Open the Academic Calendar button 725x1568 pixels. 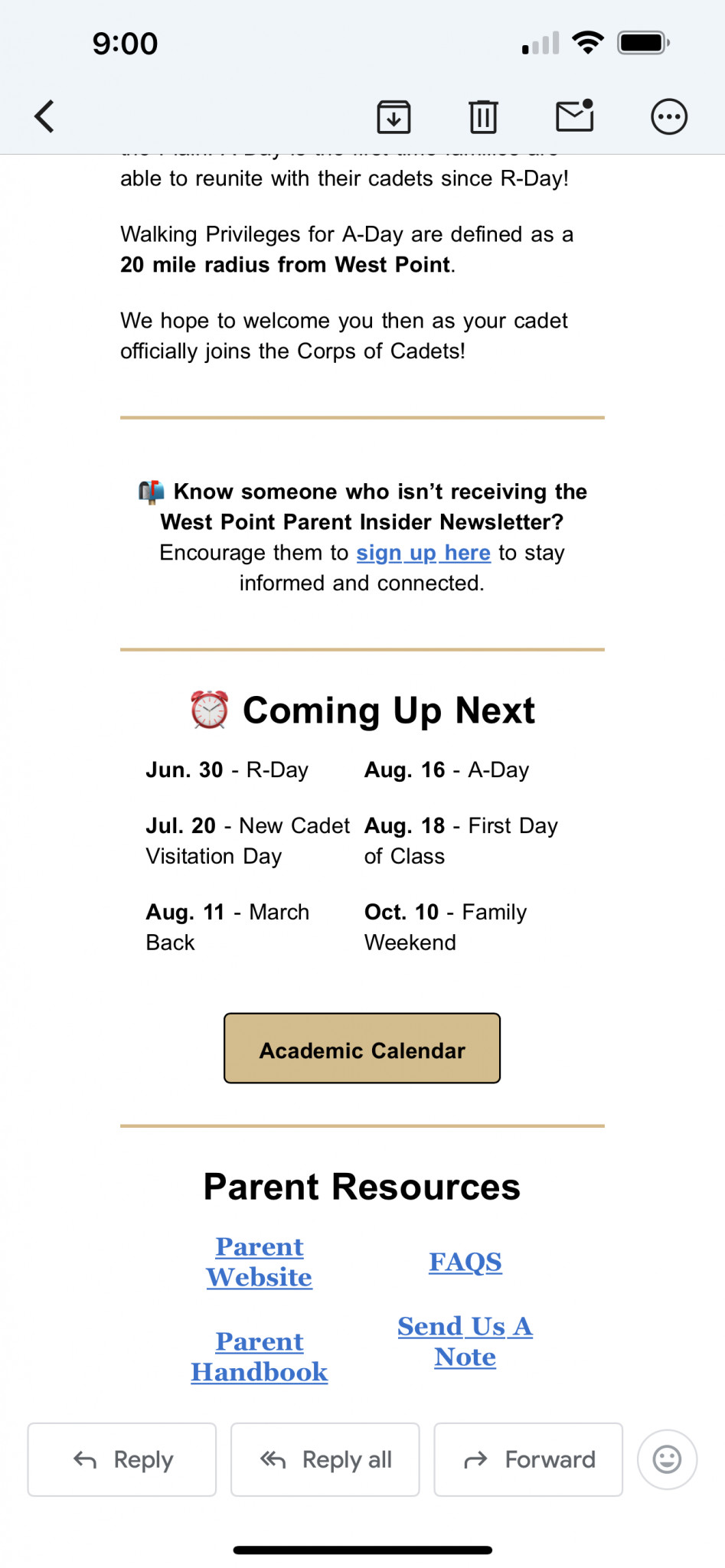362,1049
